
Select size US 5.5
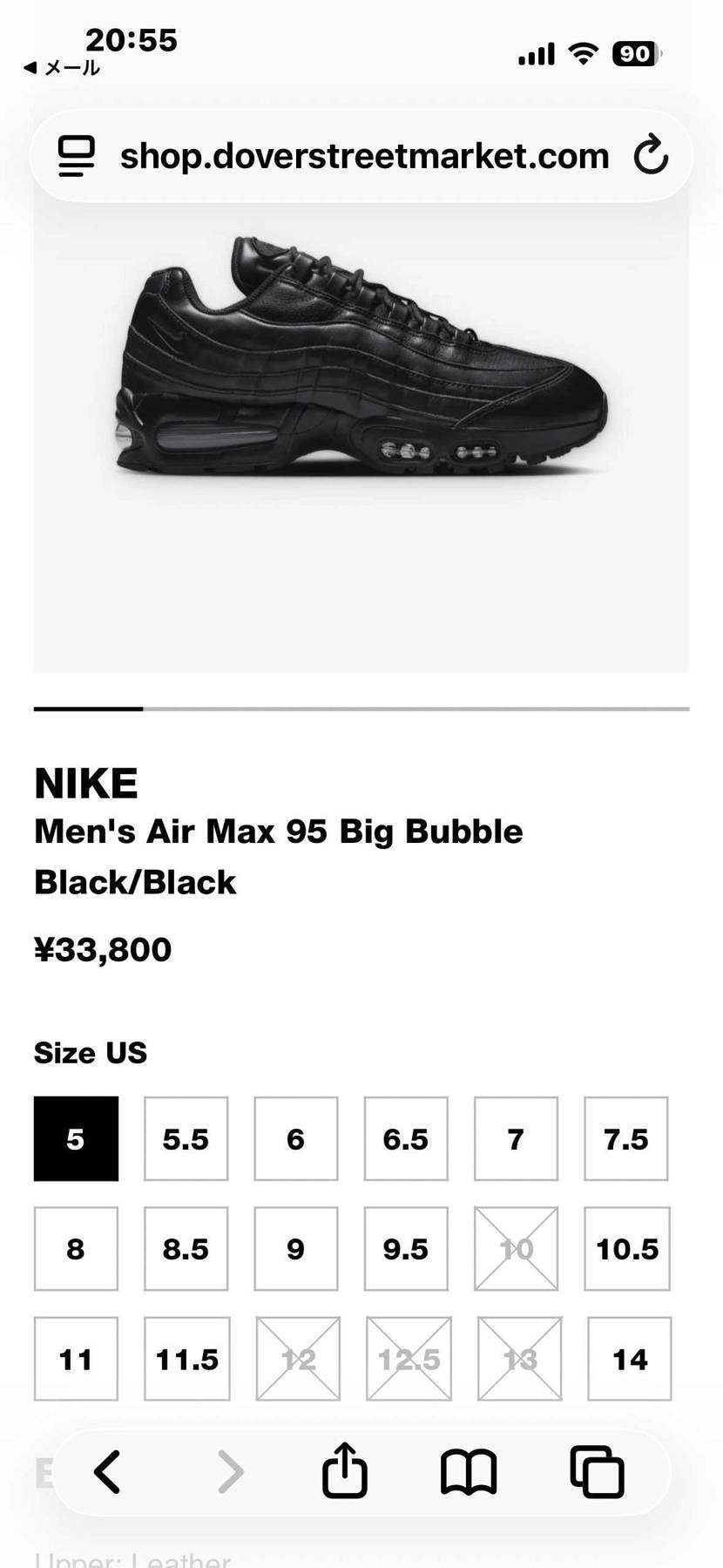coord(186,1139)
